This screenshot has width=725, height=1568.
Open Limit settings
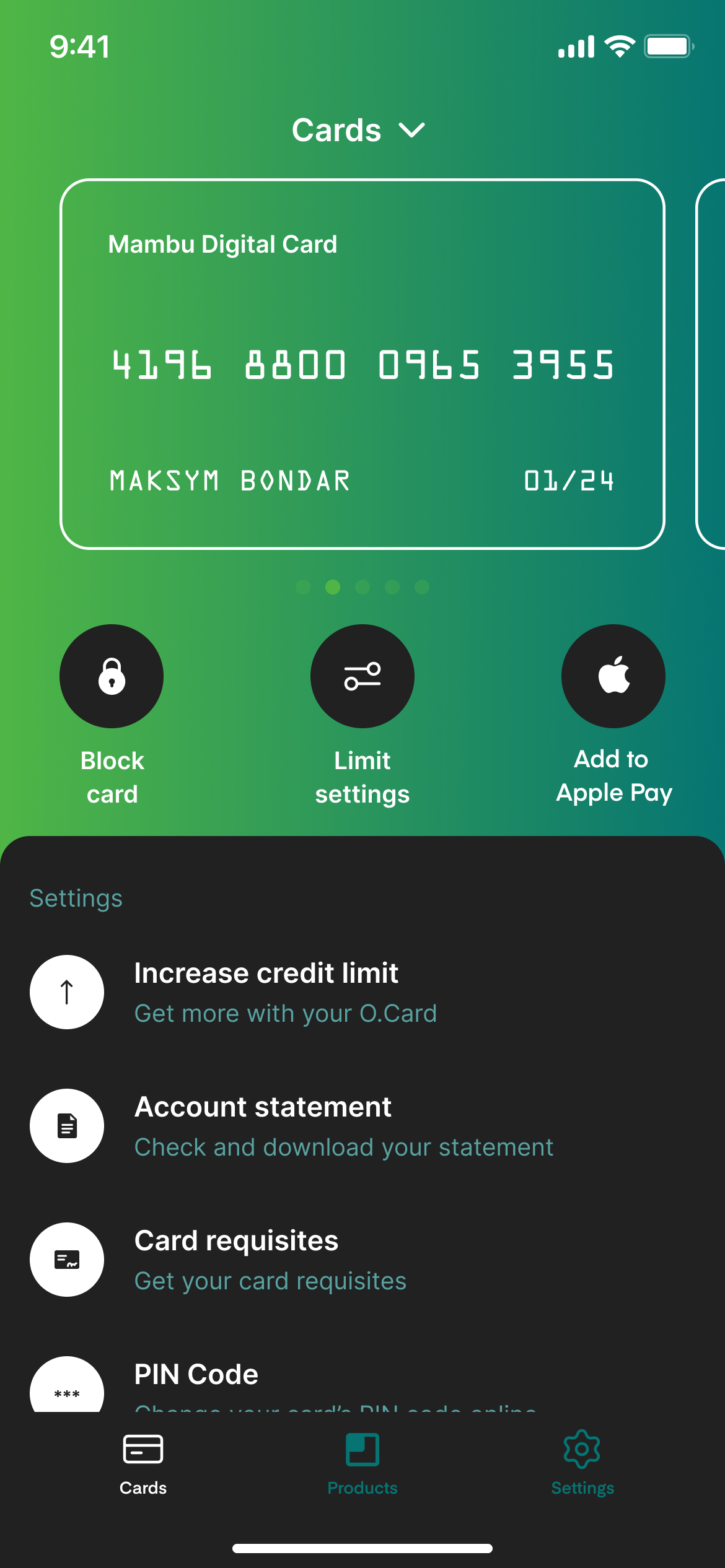click(x=362, y=676)
